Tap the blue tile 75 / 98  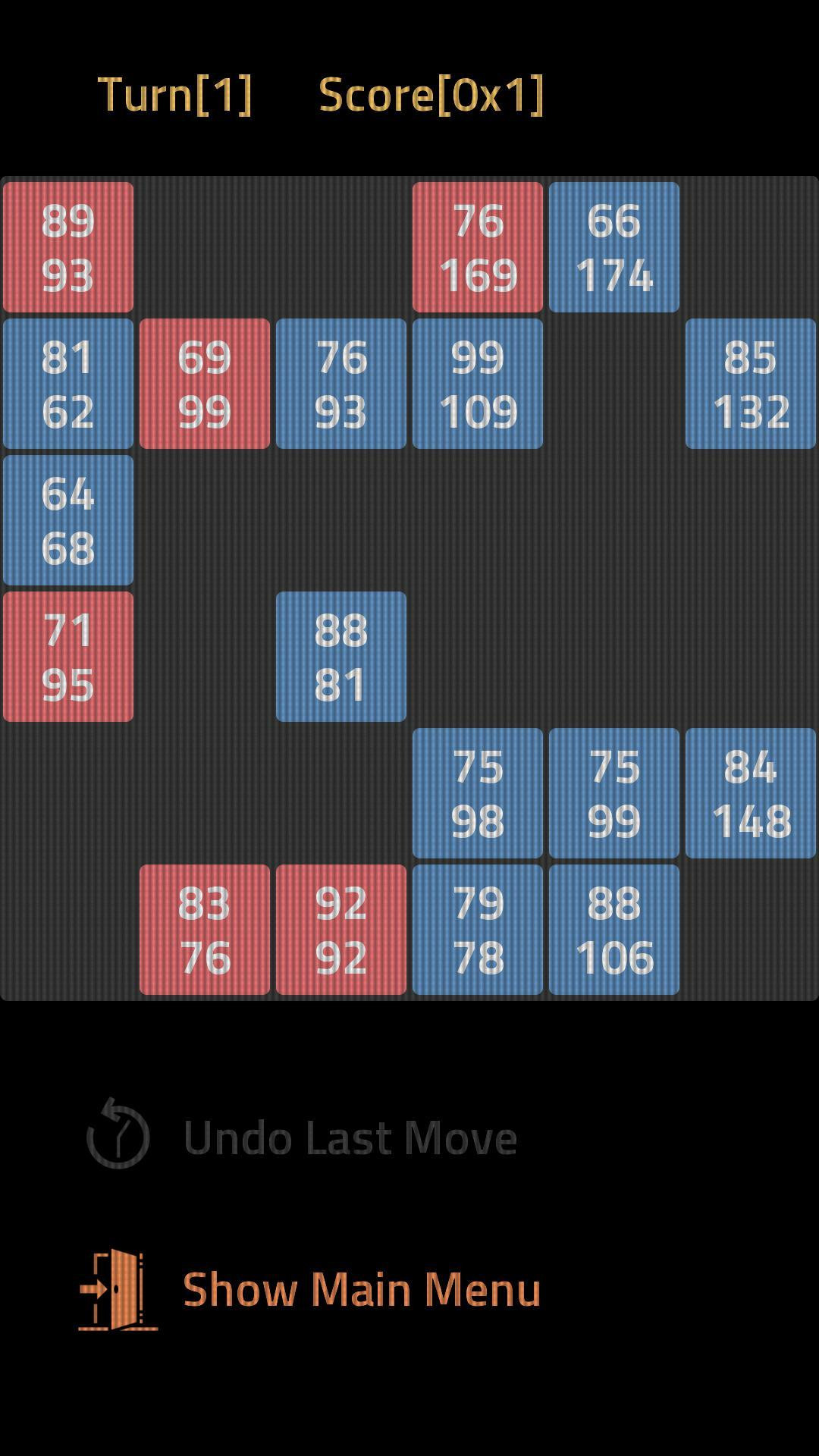[478, 793]
